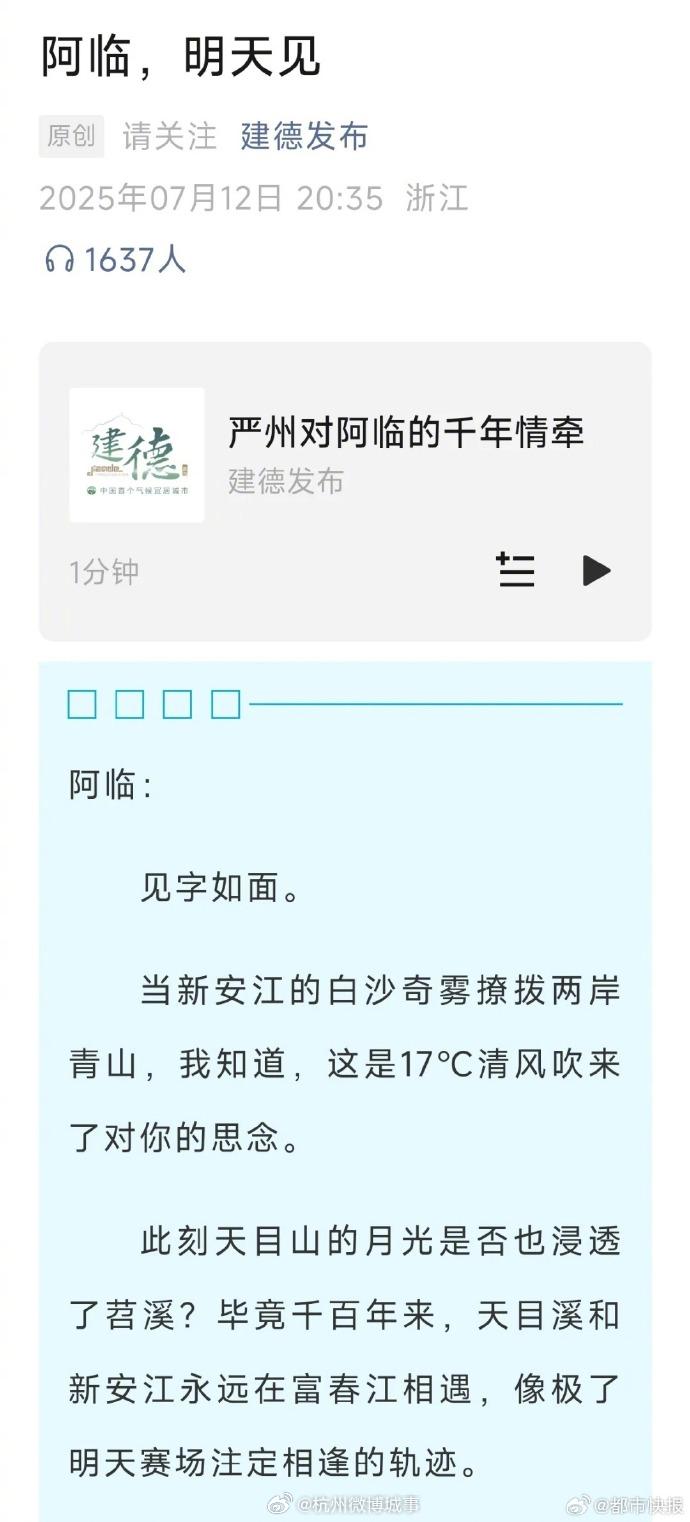690x1522 pixels.
Task: Play the 严州对阿临的千年情牵 audio
Action: (596, 570)
